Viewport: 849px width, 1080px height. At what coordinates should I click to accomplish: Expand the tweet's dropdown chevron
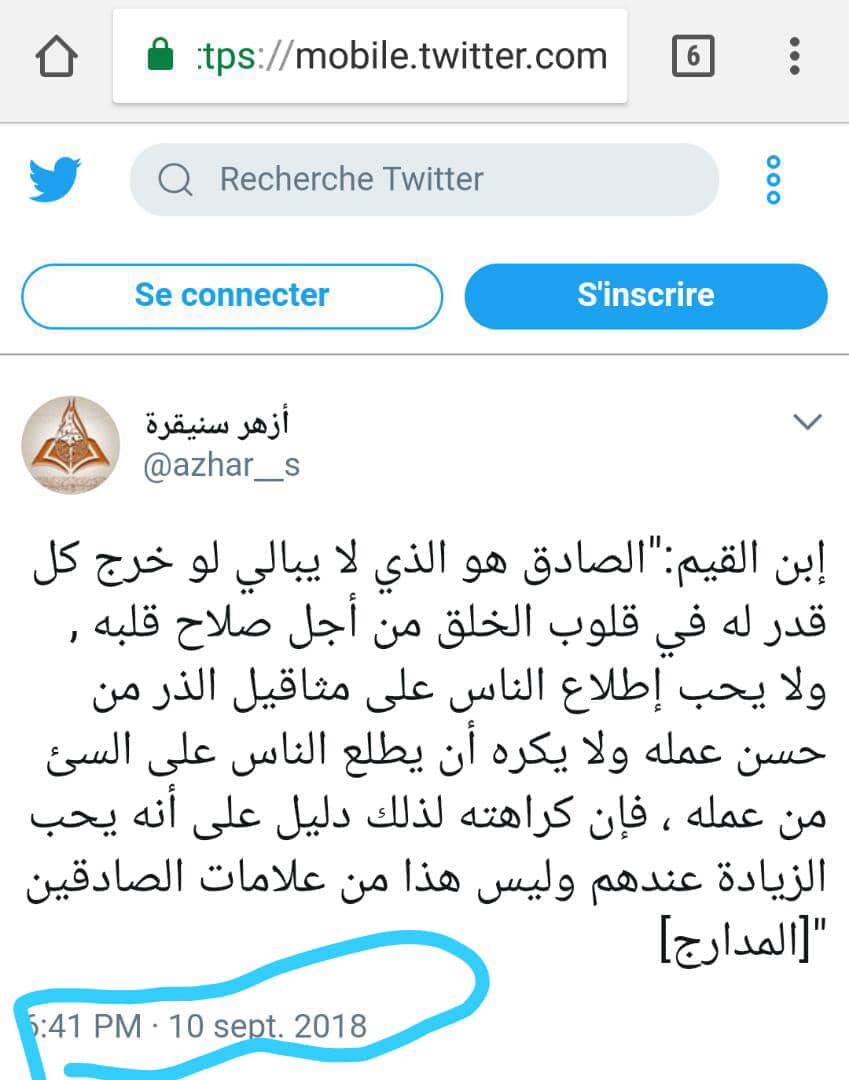807,422
